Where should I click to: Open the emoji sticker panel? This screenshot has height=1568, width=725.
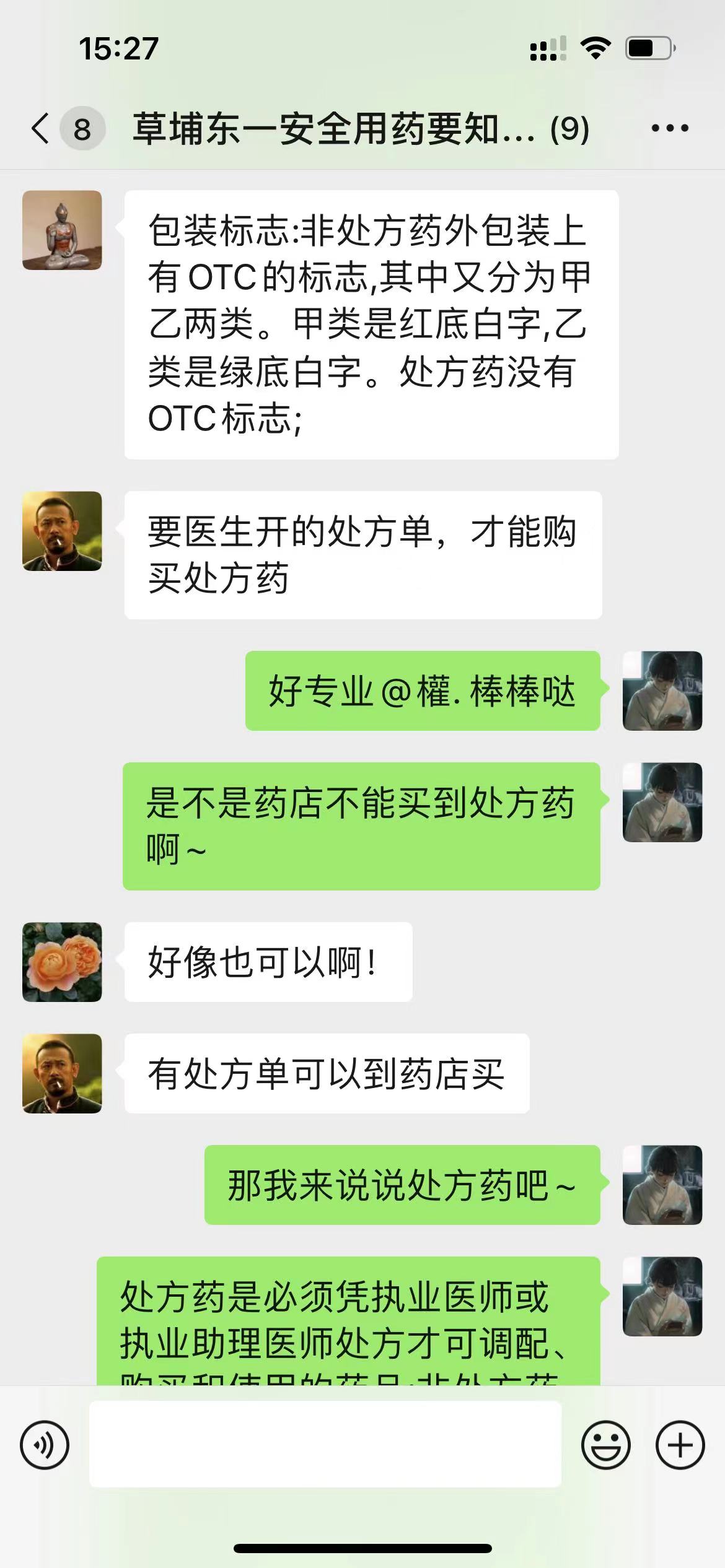click(605, 1445)
